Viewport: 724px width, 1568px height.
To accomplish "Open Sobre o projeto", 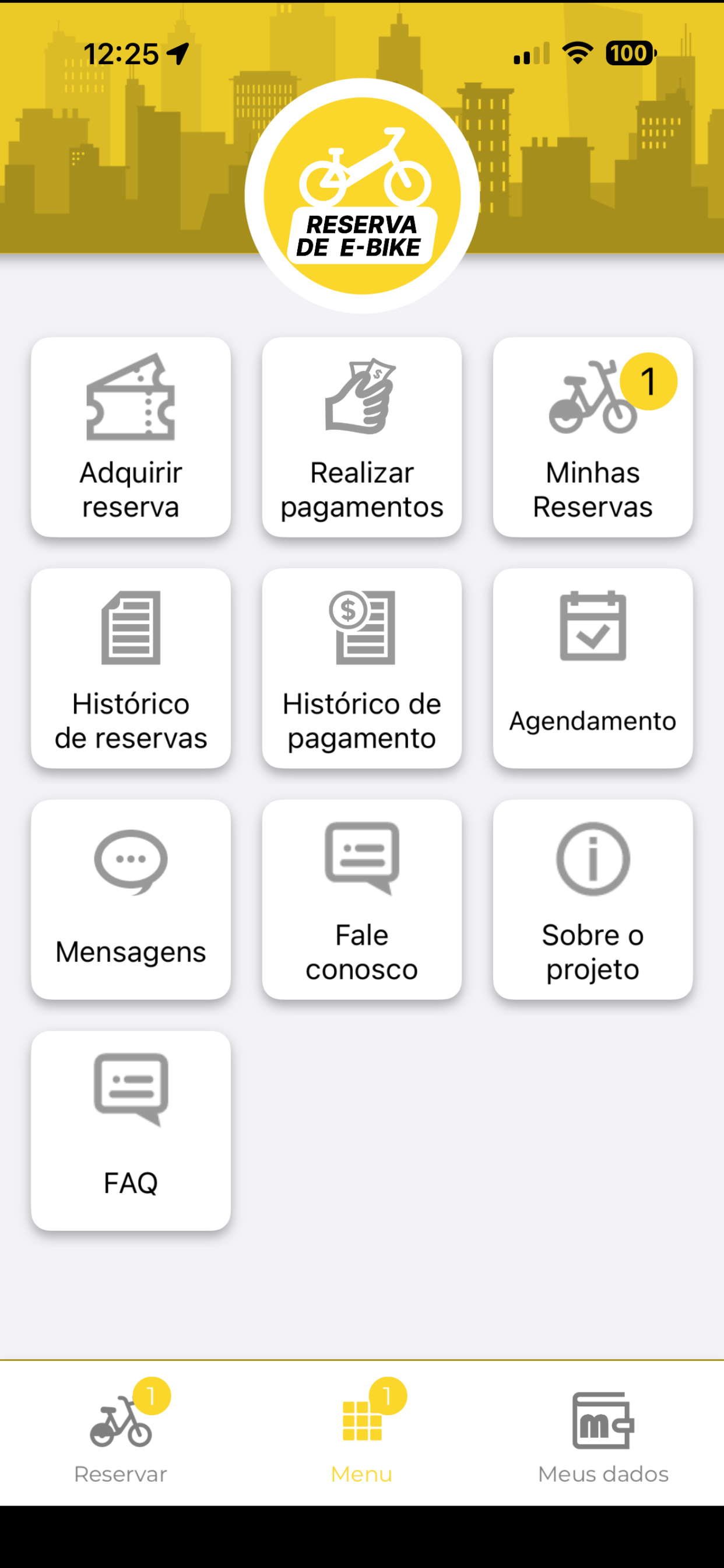I will (593, 900).
